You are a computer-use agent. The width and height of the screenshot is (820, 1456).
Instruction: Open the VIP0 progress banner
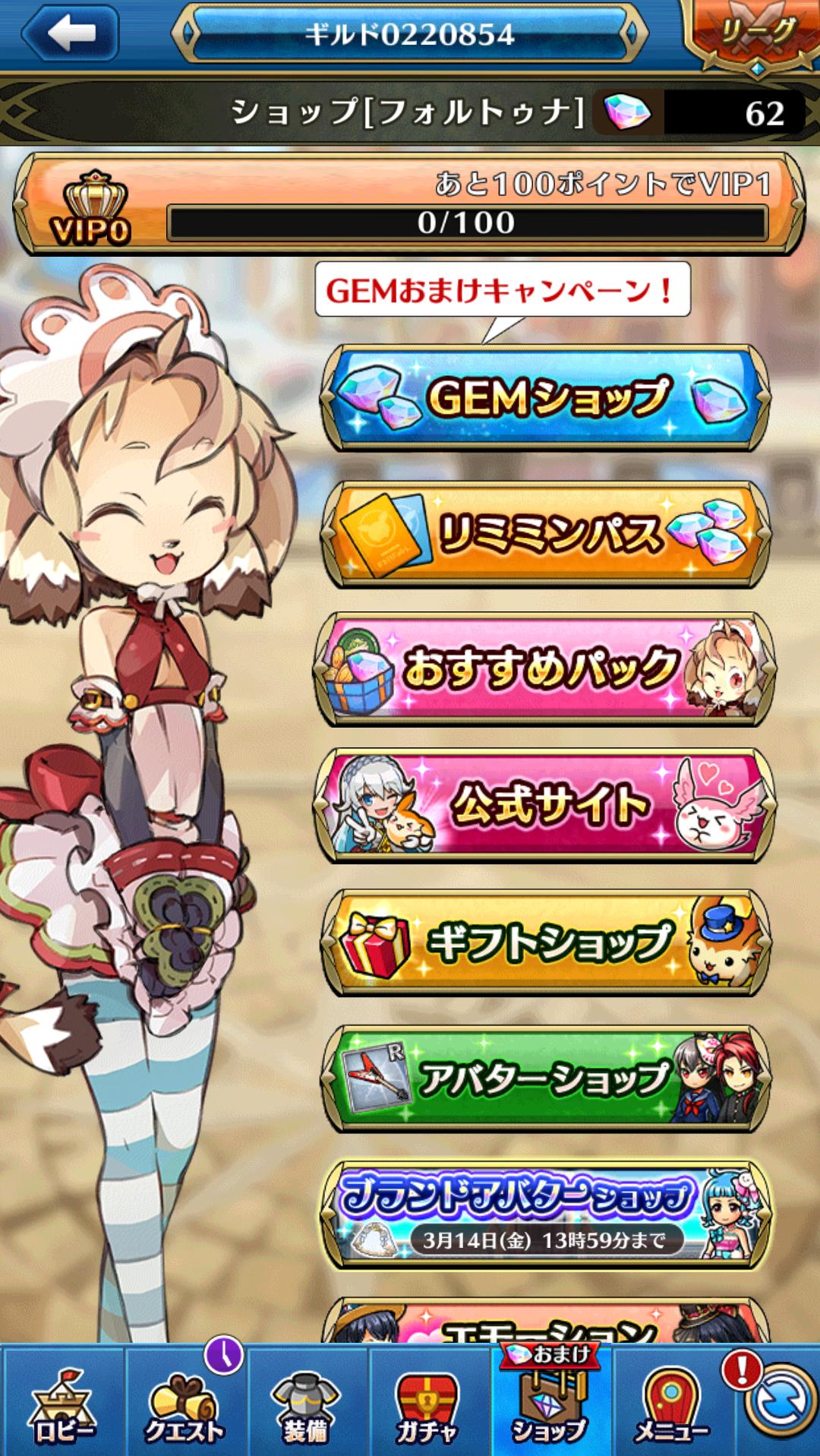click(410, 204)
